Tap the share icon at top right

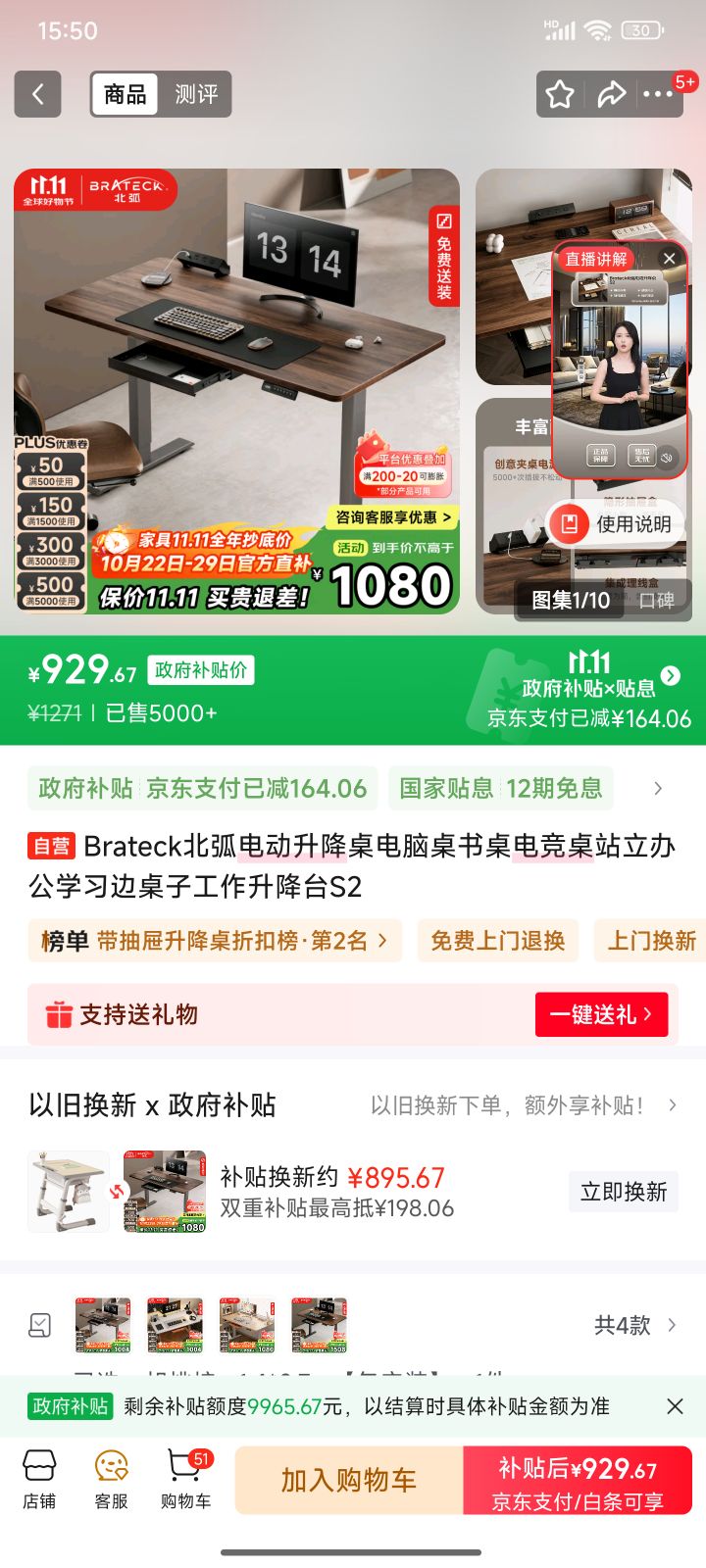(x=613, y=94)
